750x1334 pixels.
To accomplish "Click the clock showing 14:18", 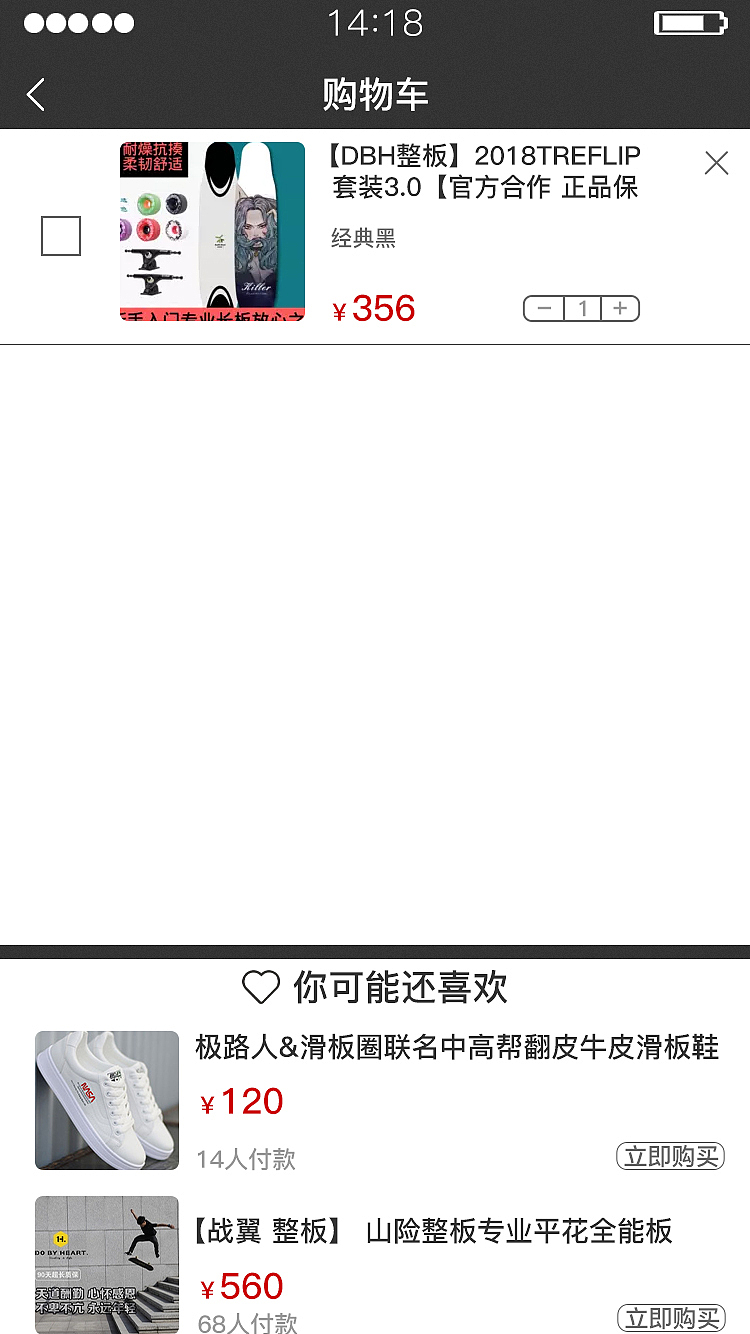I will 375,22.
